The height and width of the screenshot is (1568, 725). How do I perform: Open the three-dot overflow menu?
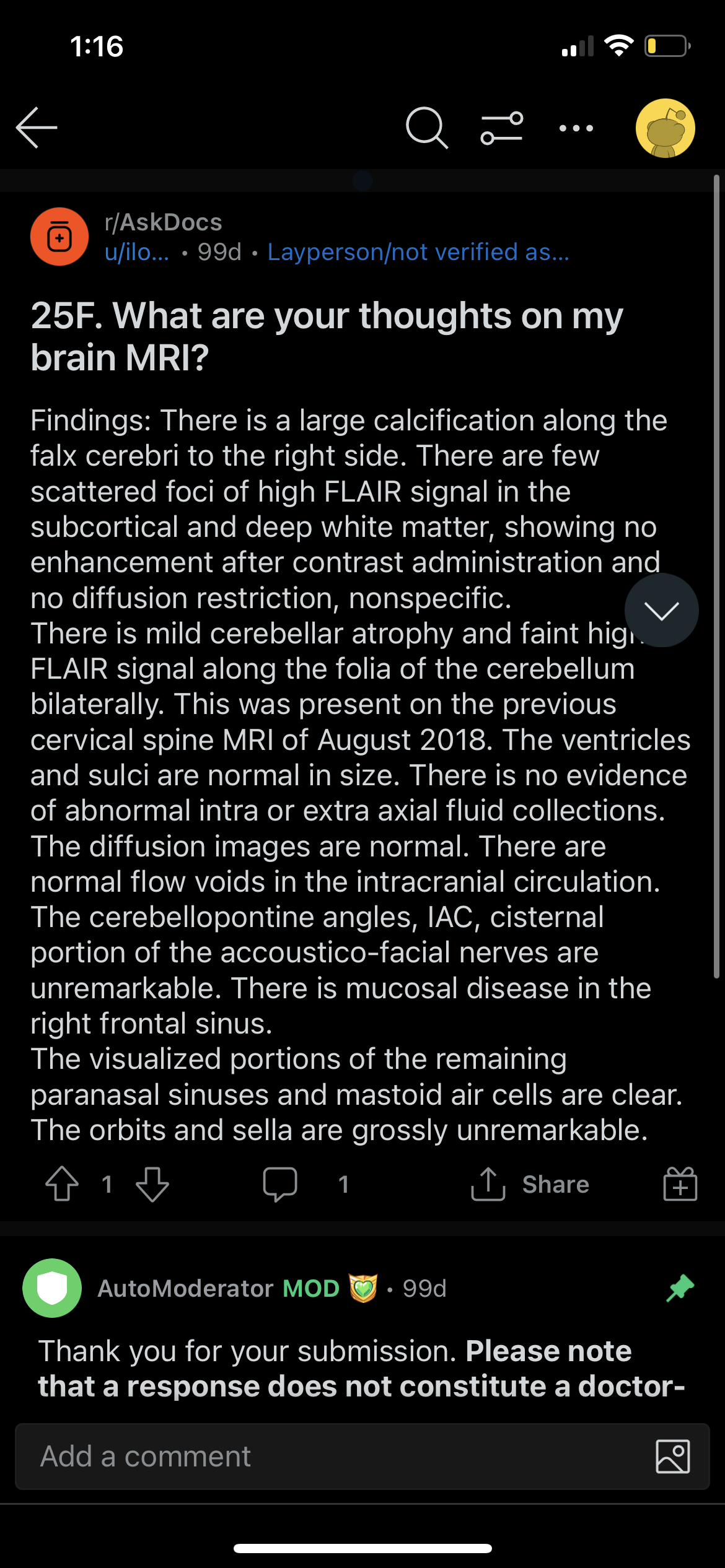tap(576, 128)
